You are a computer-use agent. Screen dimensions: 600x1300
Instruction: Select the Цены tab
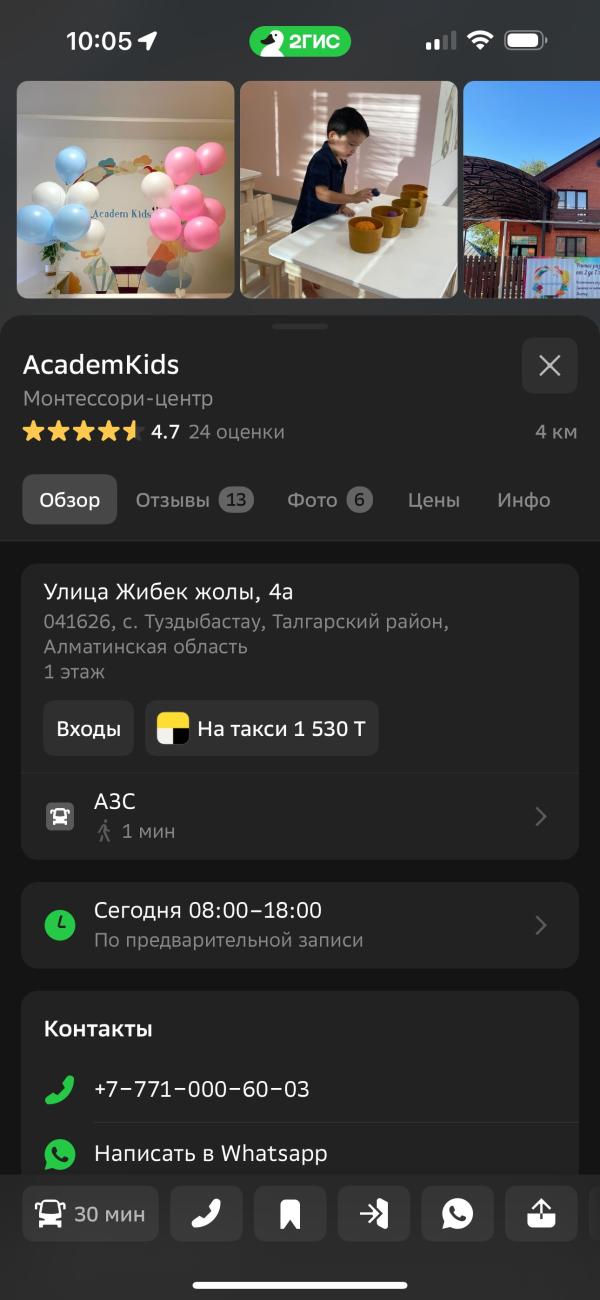pos(433,500)
